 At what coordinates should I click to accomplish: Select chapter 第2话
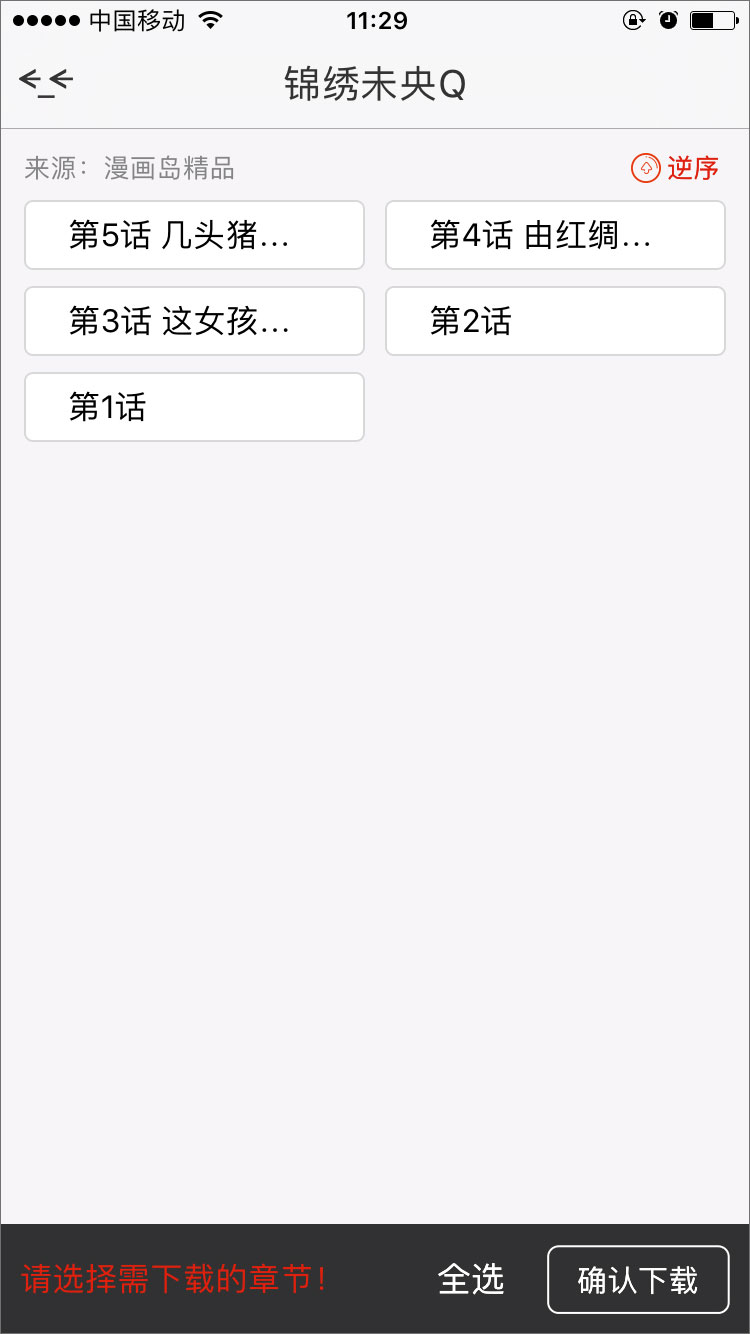pos(555,321)
